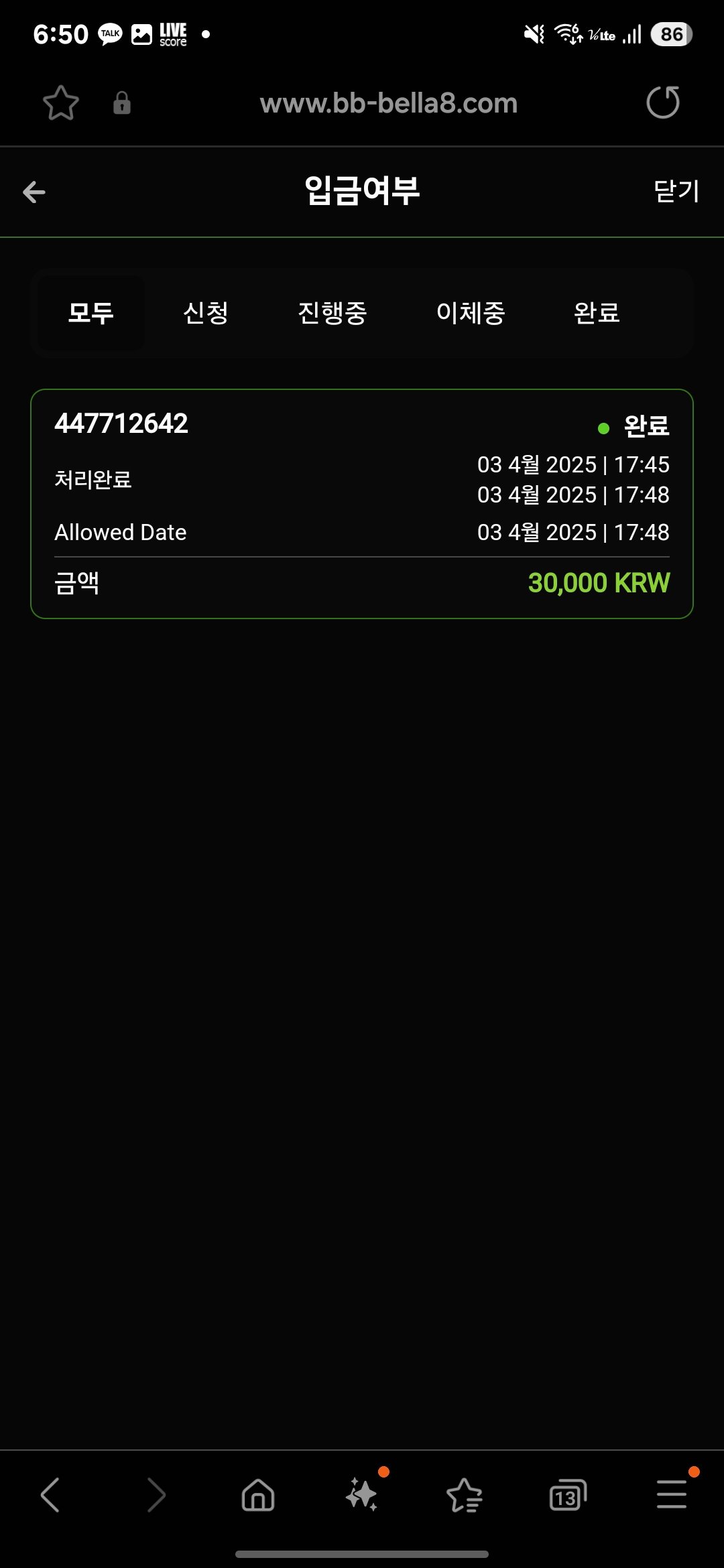Go to the browser home page

(x=258, y=1495)
